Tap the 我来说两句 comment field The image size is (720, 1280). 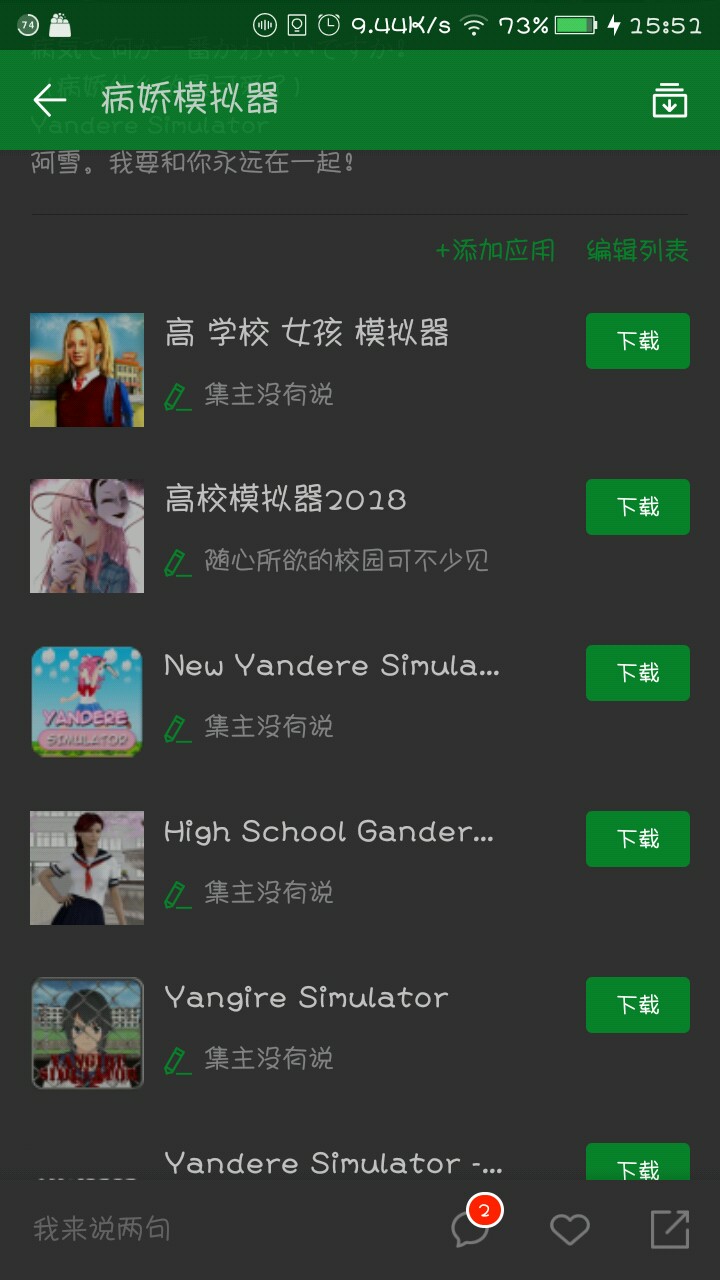[102, 1229]
